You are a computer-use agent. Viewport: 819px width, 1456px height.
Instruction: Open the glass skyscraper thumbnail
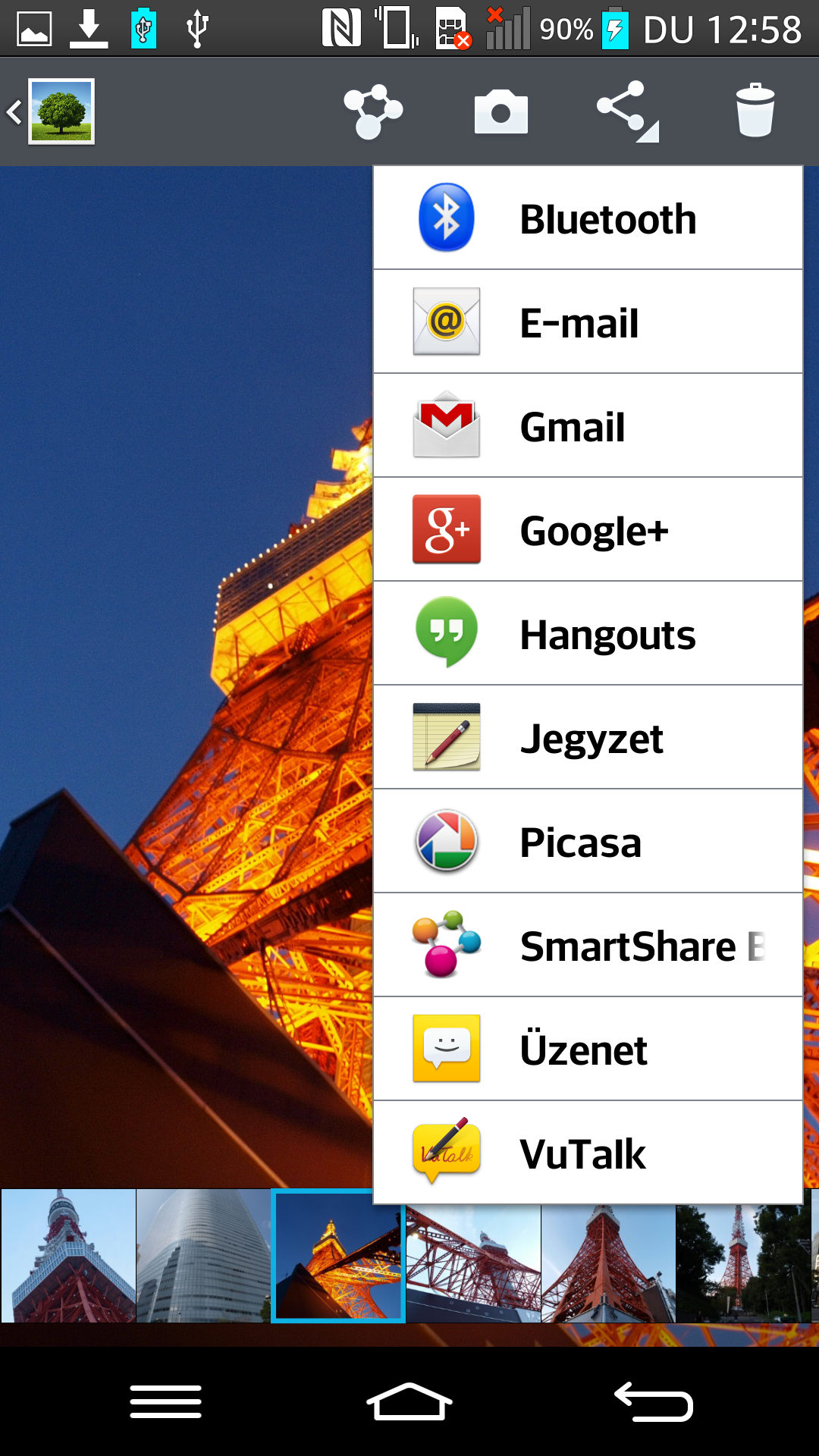[x=203, y=1256]
